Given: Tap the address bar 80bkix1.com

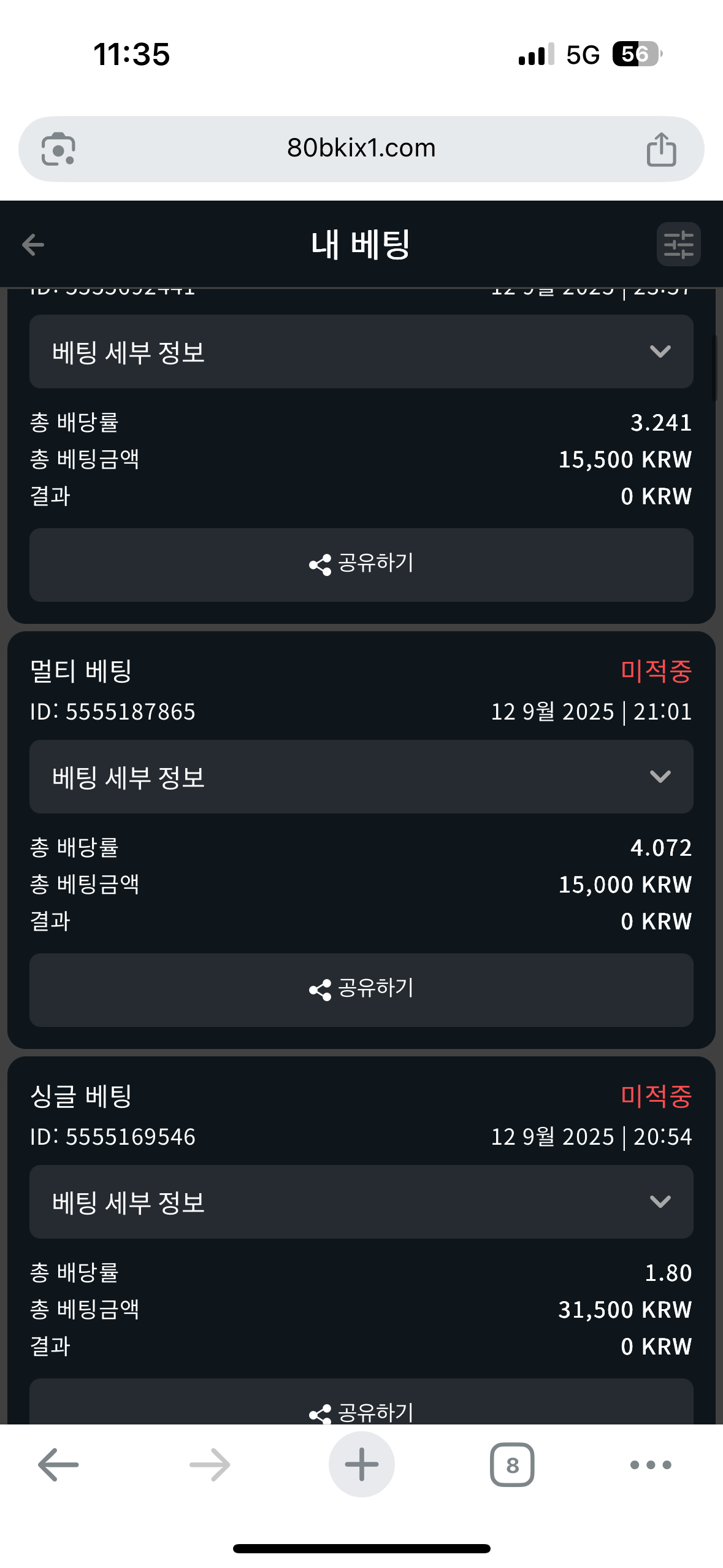Looking at the screenshot, I should [361, 148].
